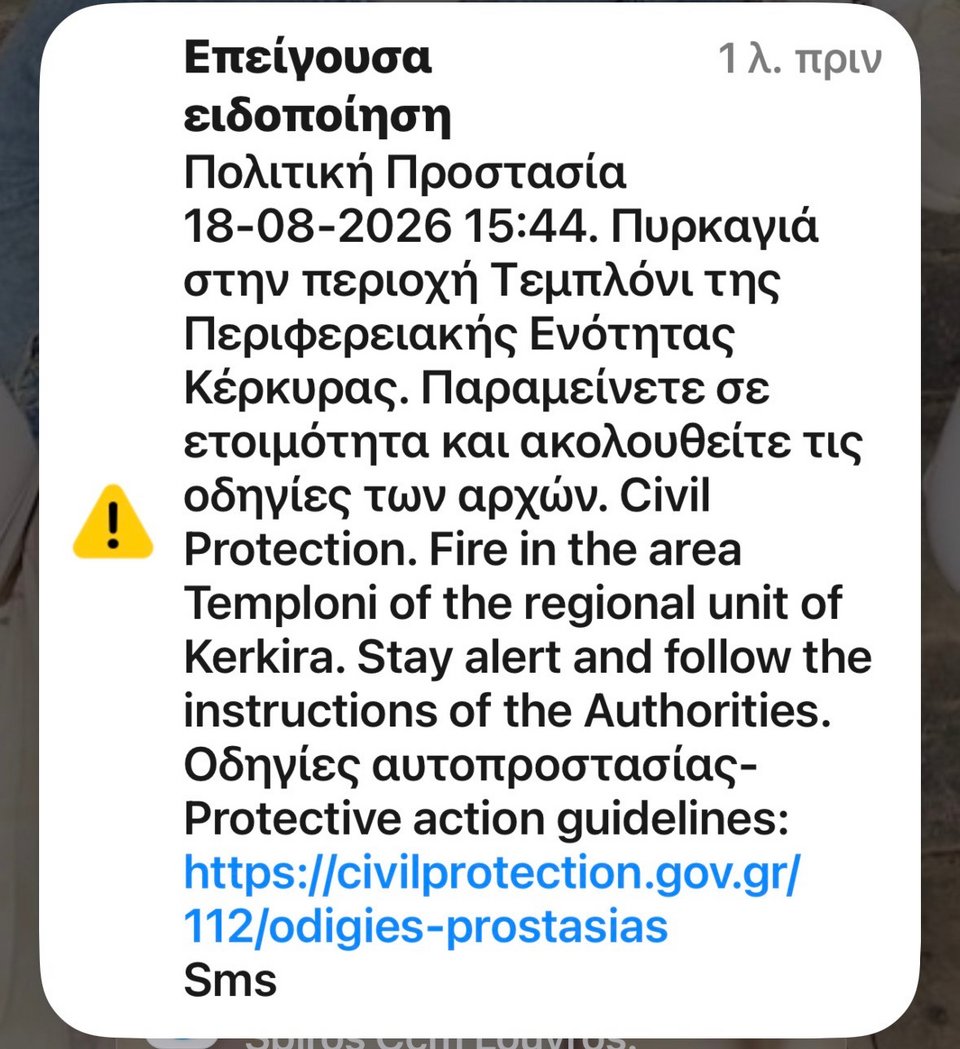Open the civilprotection.gov.gr protective guidelines link
This screenshot has height=1049, width=960.
coord(492,900)
